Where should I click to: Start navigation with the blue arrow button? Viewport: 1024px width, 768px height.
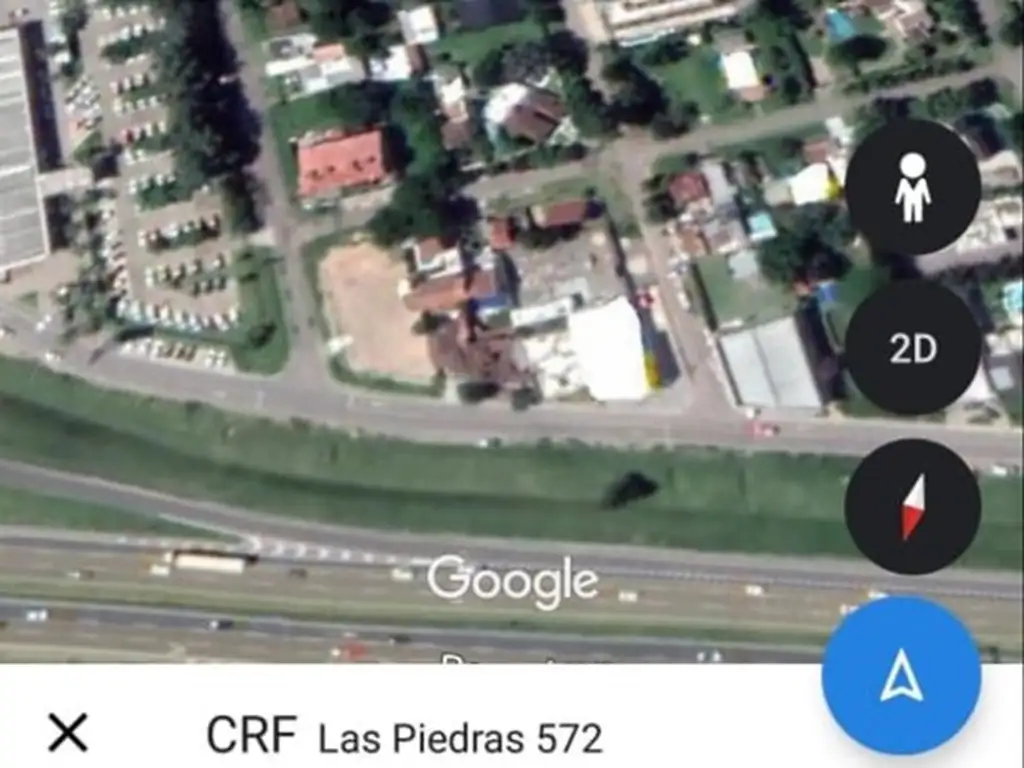point(901,677)
